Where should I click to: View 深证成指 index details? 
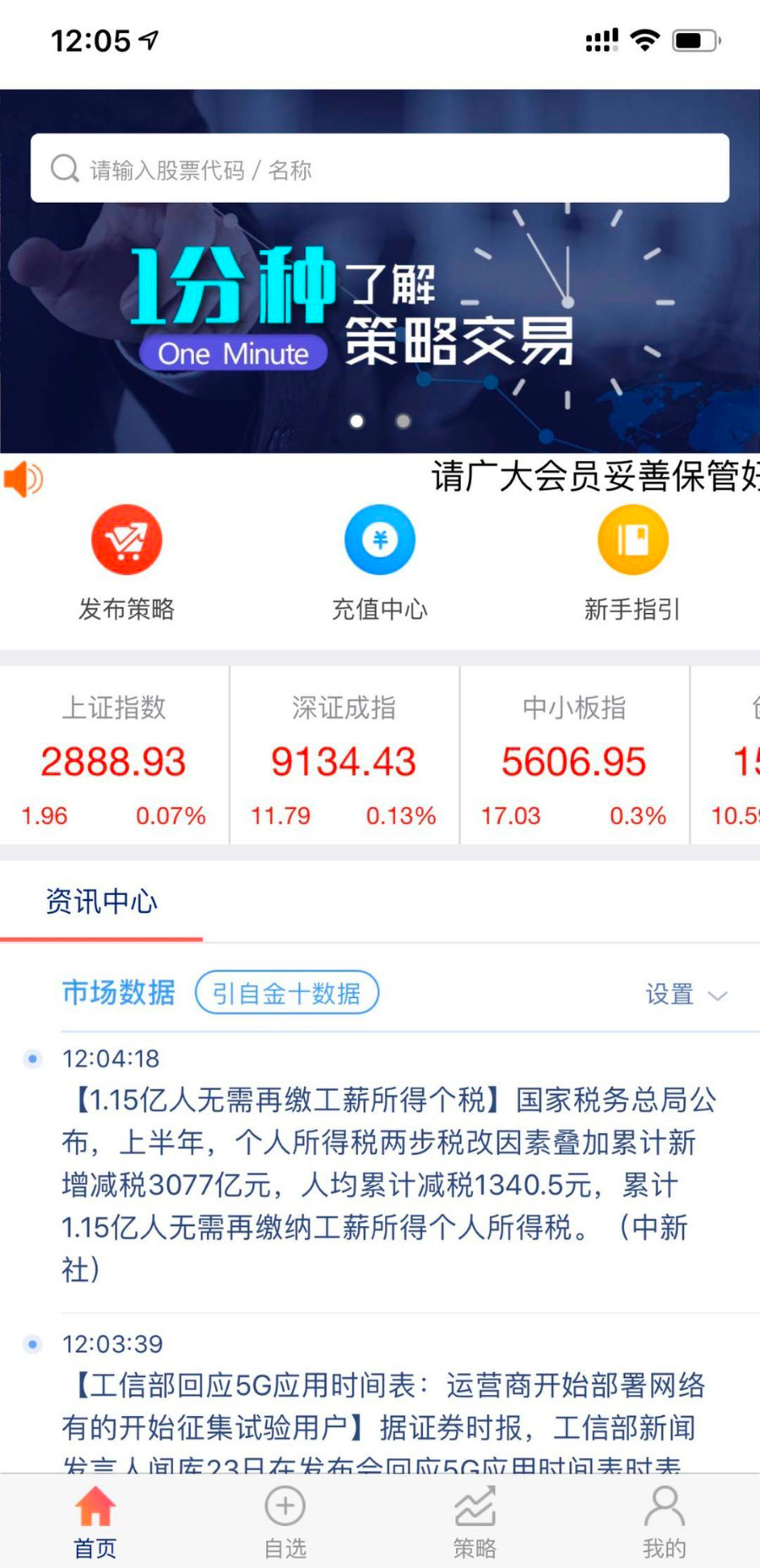[344, 756]
